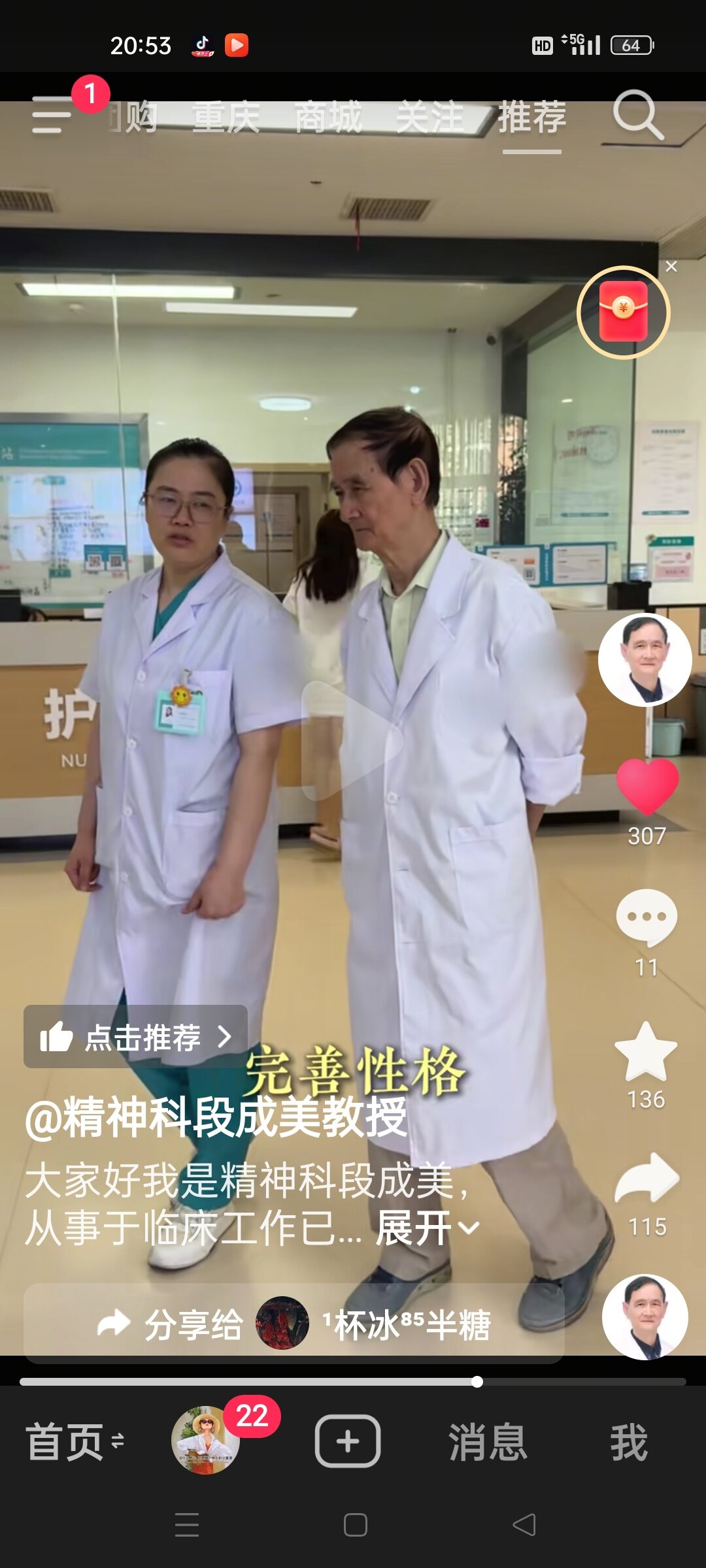Switch to the 商城 tab
Image resolution: width=706 pixels, height=1568 pixels.
coord(328,118)
